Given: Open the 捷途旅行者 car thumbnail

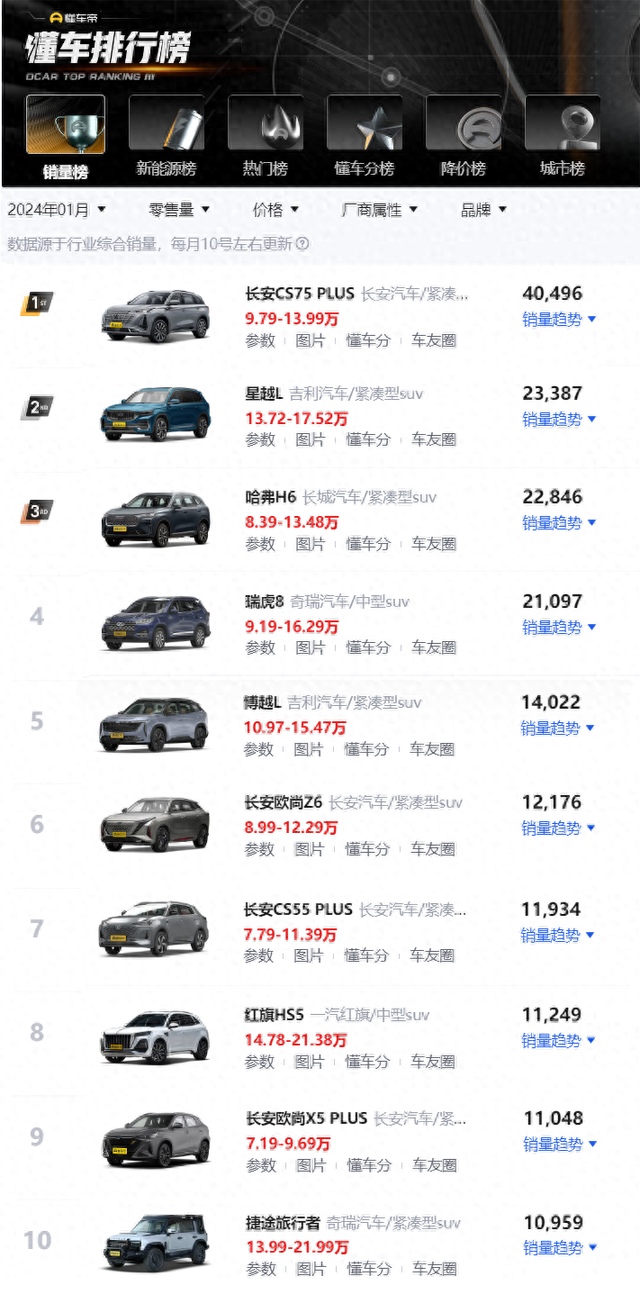Looking at the screenshot, I should (x=155, y=1242).
